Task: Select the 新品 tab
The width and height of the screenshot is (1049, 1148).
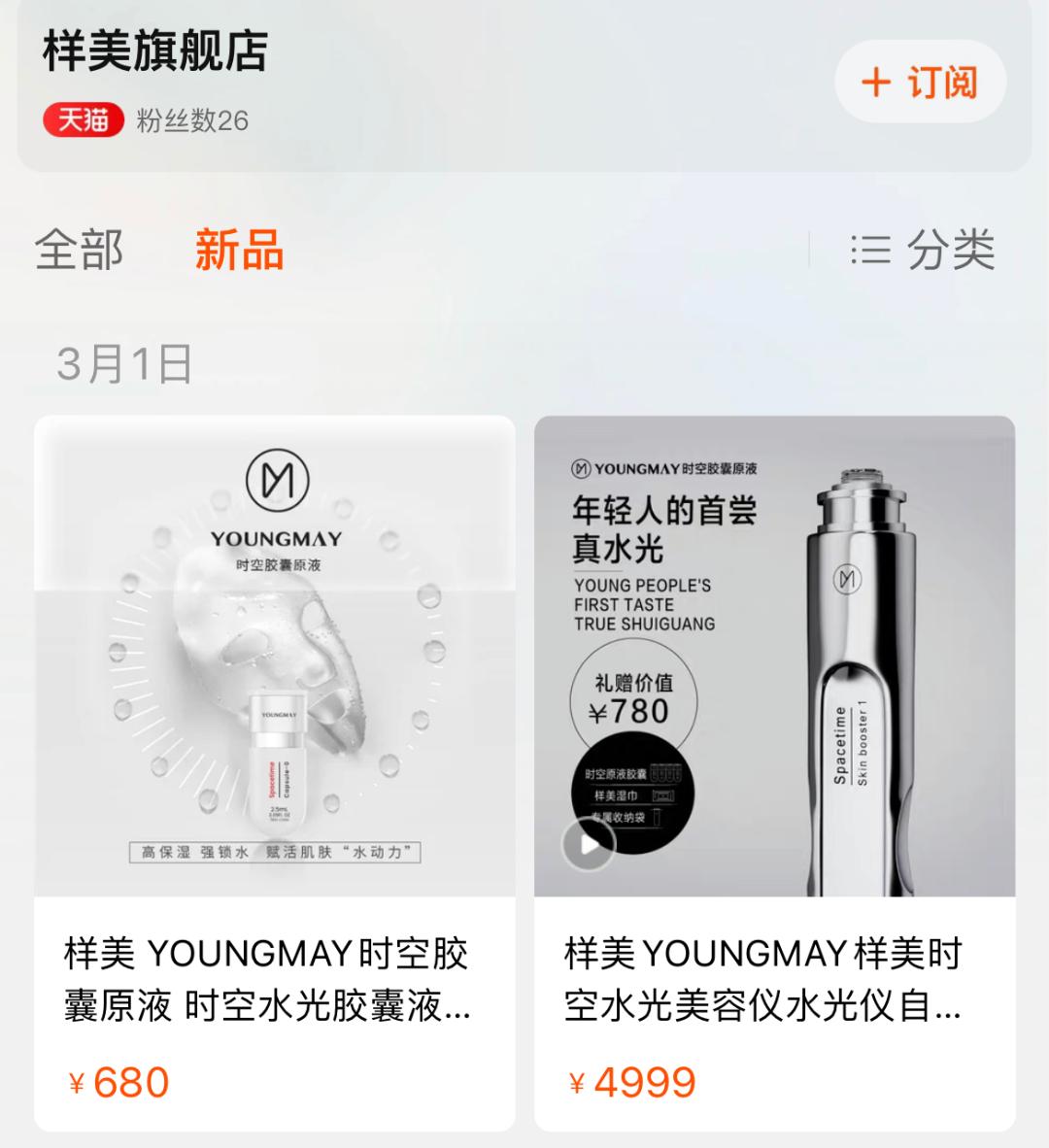Action: (x=239, y=251)
